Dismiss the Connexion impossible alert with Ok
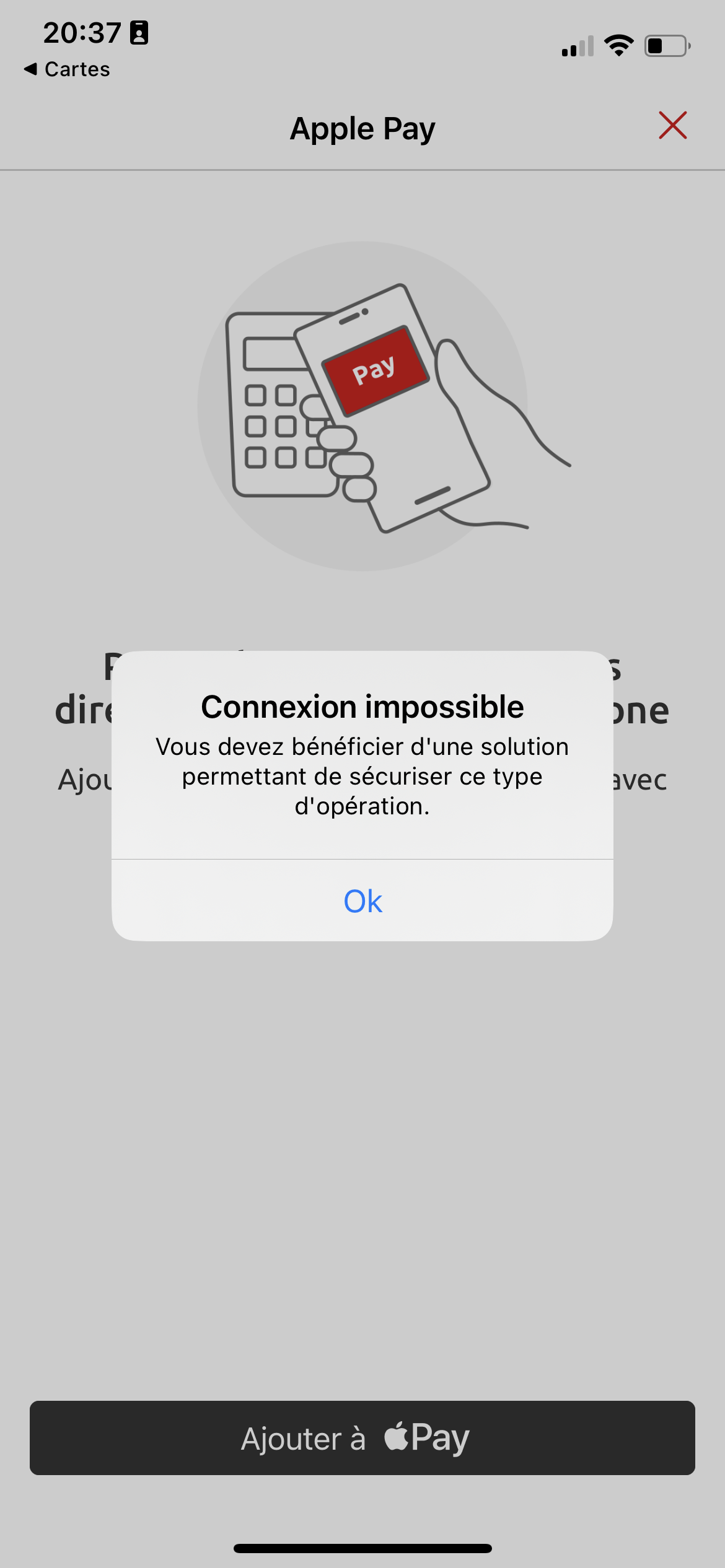Image resolution: width=725 pixels, height=1568 pixels. pyautogui.click(x=362, y=900)
